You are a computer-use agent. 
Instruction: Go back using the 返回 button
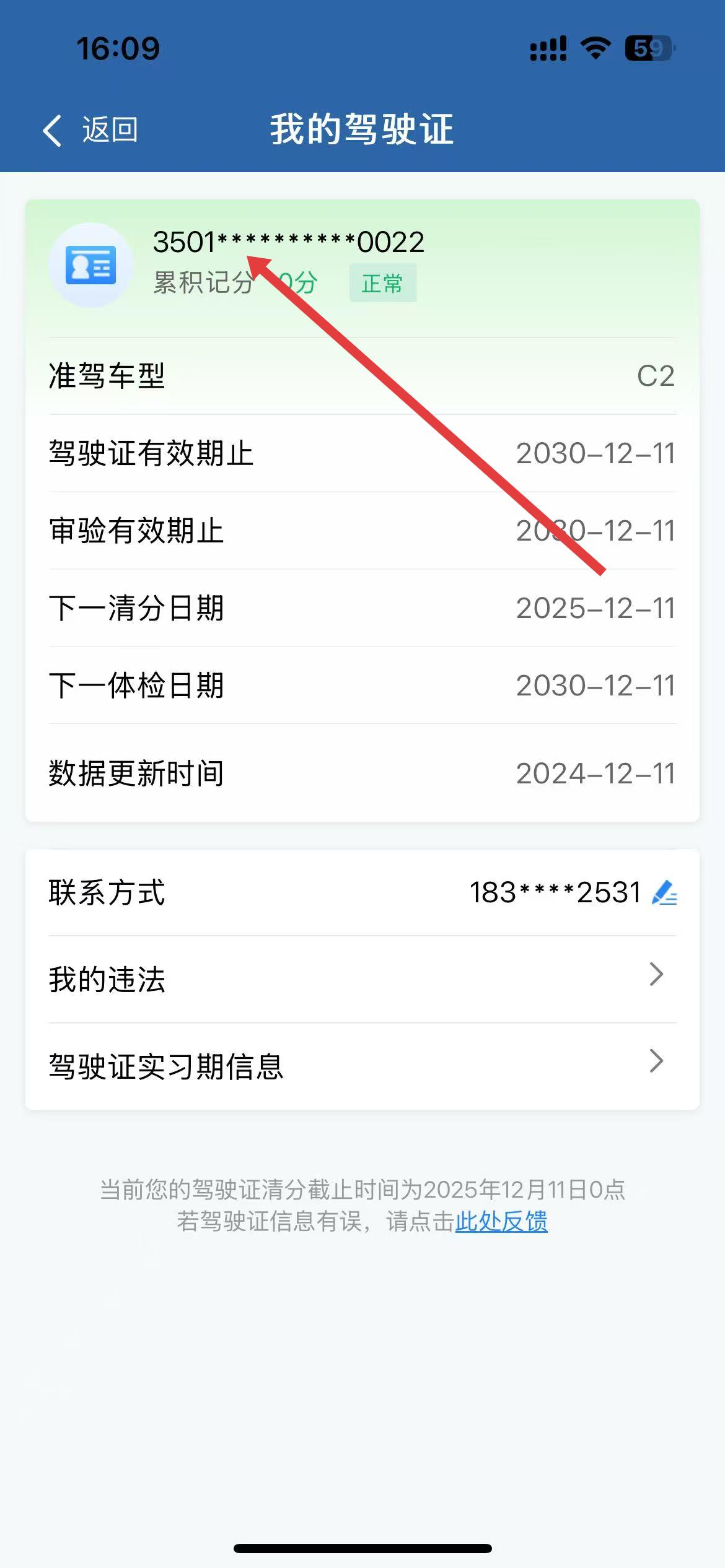(x=90, y=130)
